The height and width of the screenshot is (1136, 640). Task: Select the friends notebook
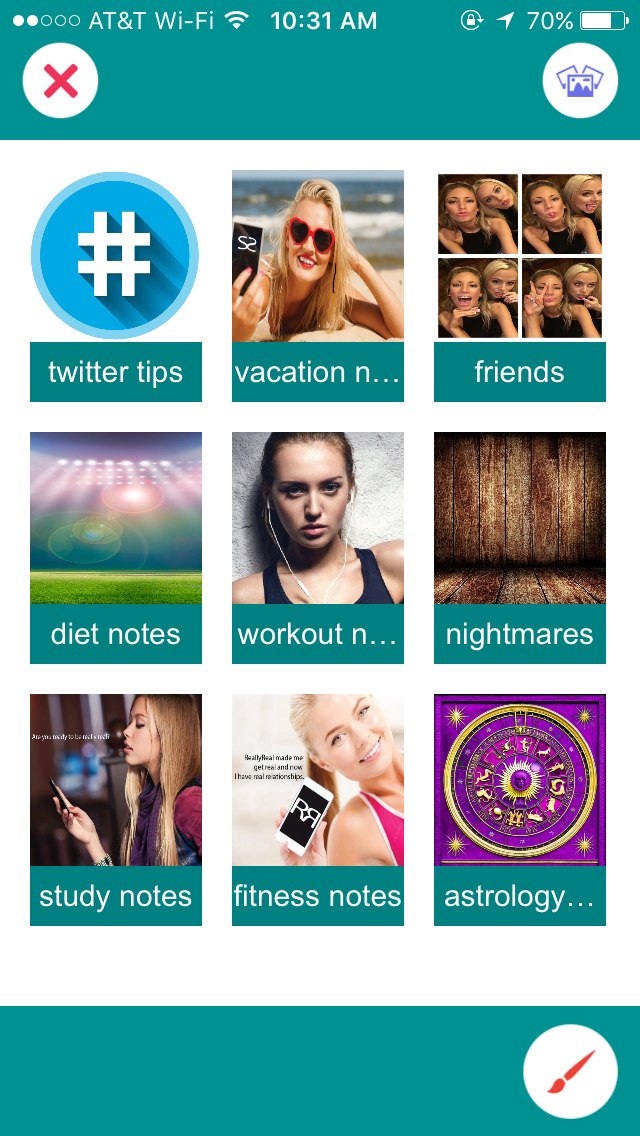(x=520, y=285)
